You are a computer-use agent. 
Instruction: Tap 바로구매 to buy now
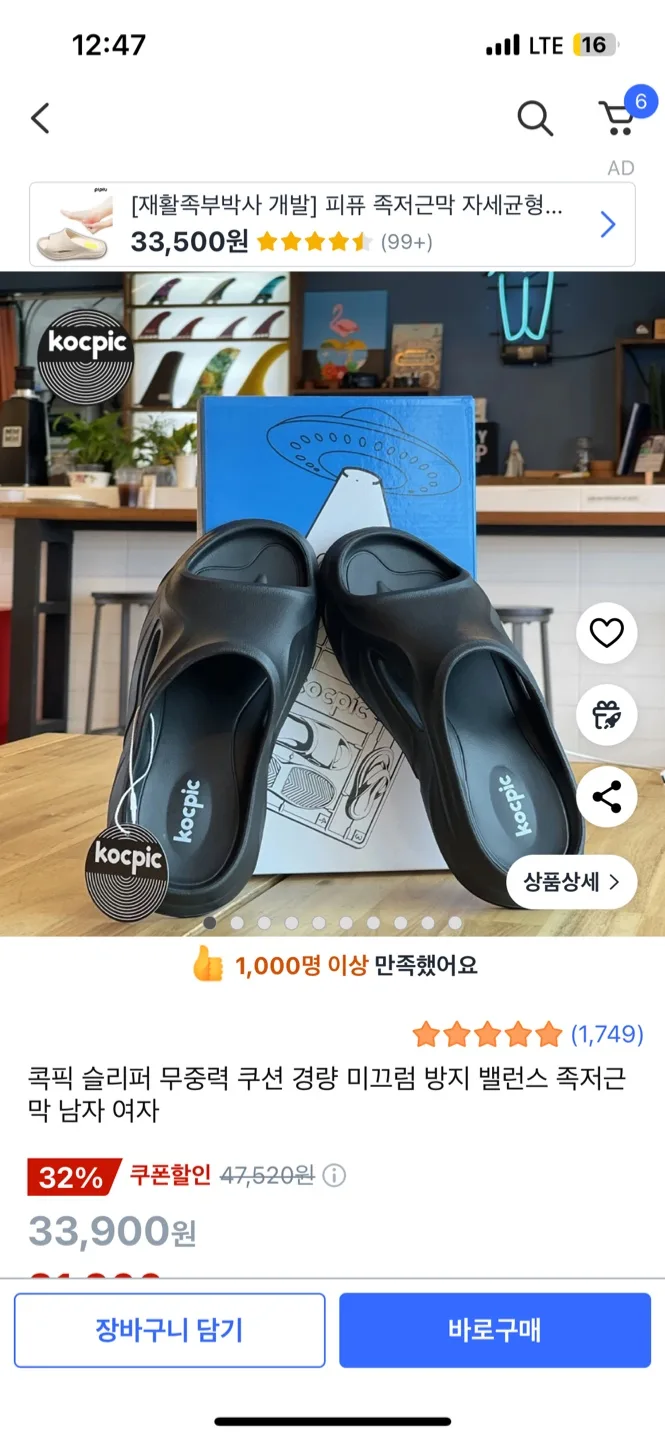tap(495, 1330)
